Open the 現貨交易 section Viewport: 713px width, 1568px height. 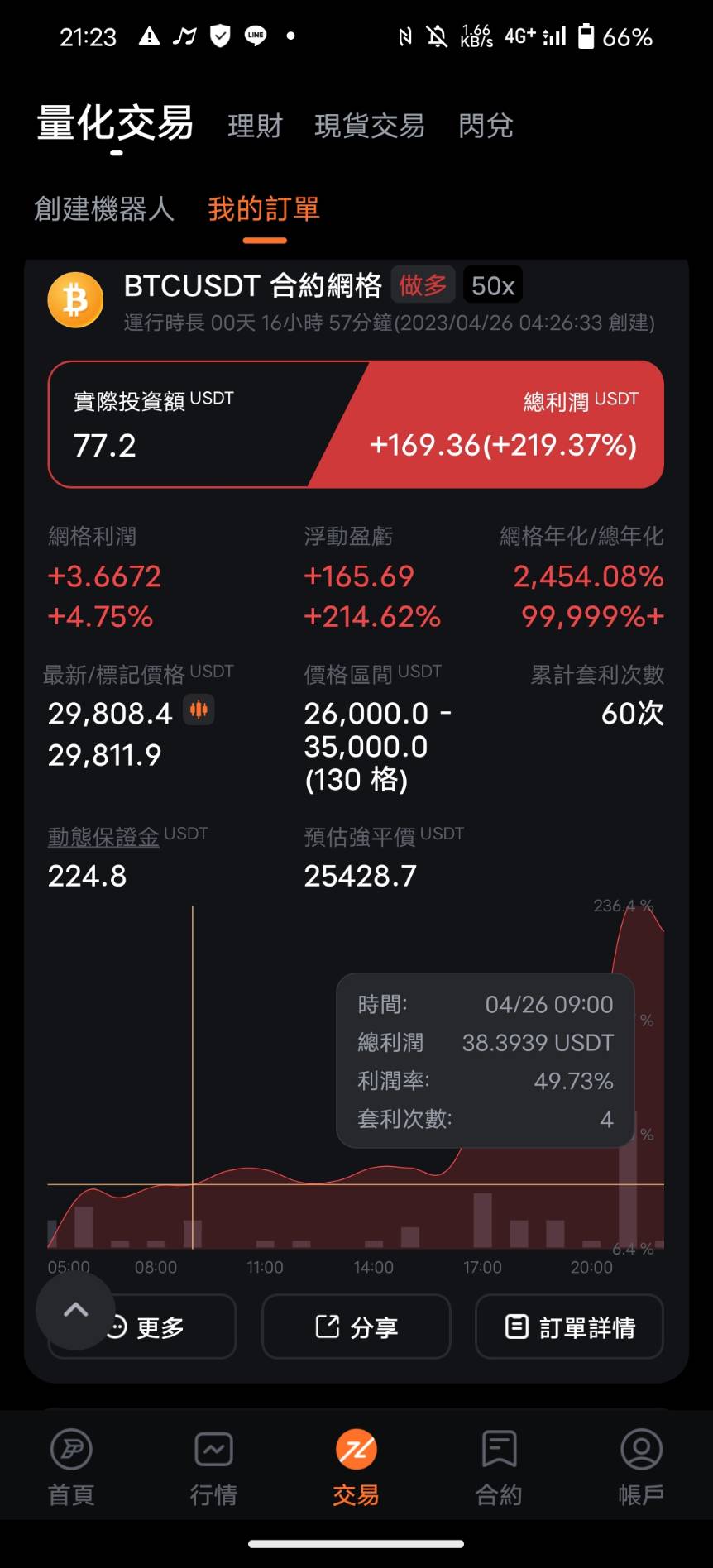[370, 126]
